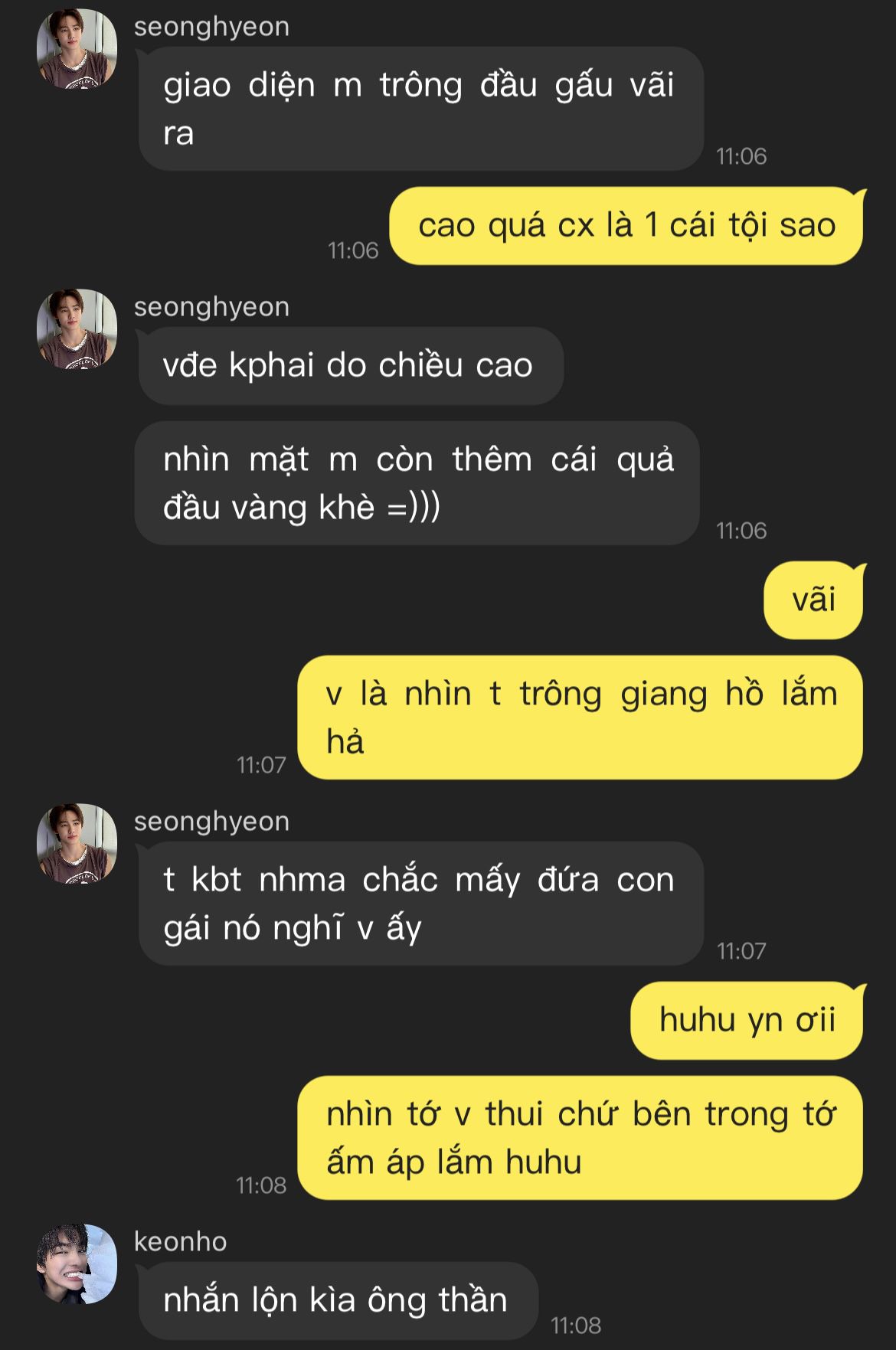The width and height of the screenshot is (896, 1350).
Task: Open keonho's profile picture
Action: (x=77, y=1263)
